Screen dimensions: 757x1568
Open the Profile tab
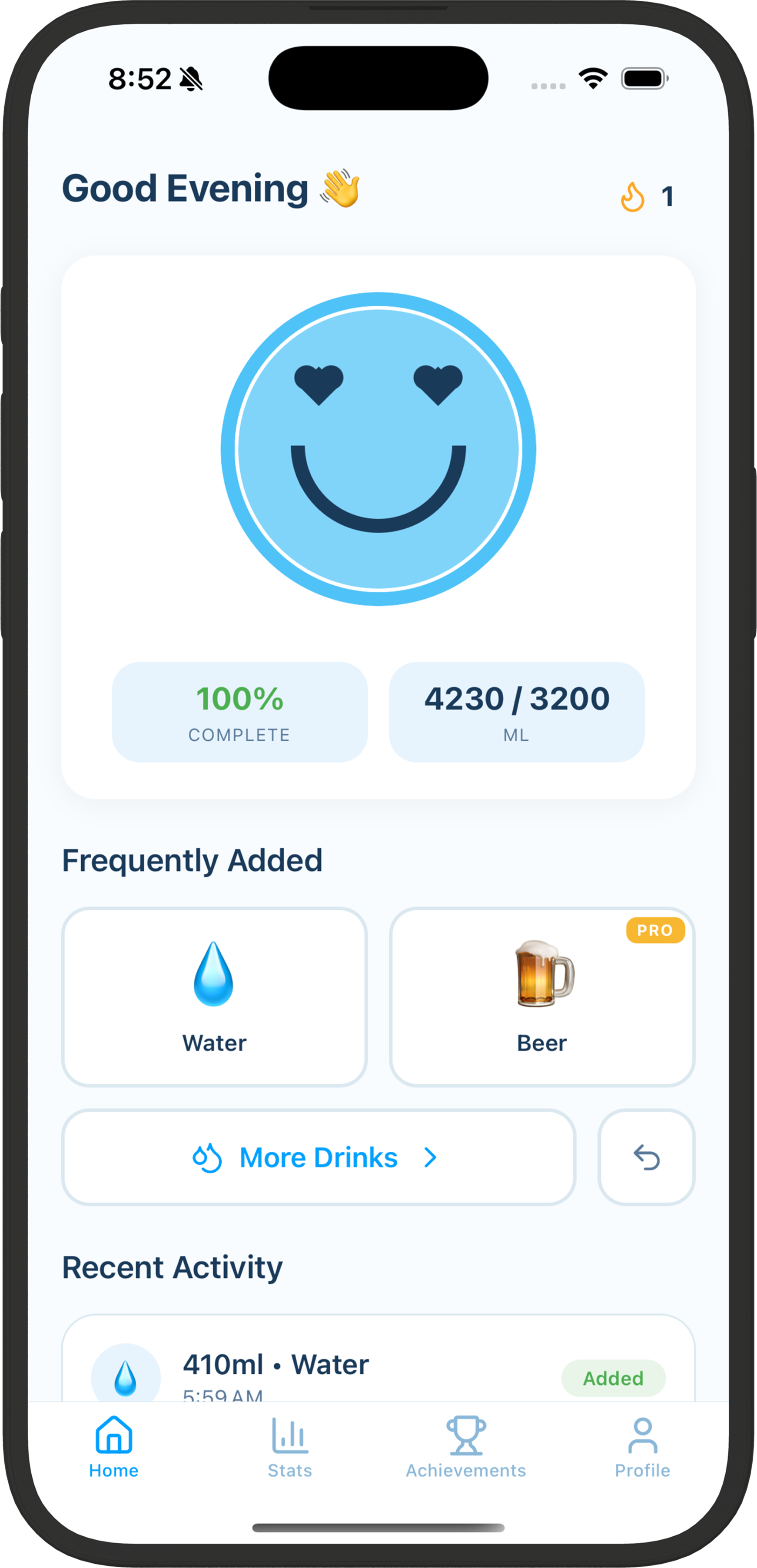642,1448
